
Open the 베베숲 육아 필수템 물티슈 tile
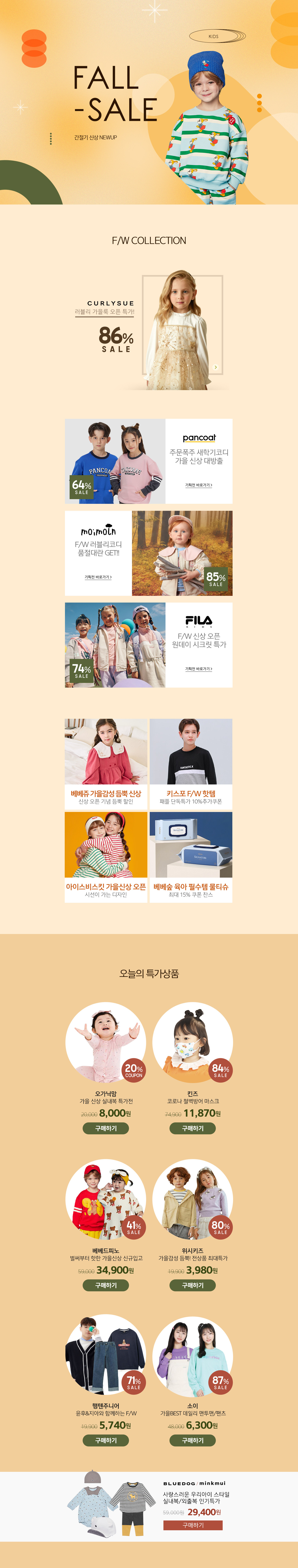pos(191,856)
